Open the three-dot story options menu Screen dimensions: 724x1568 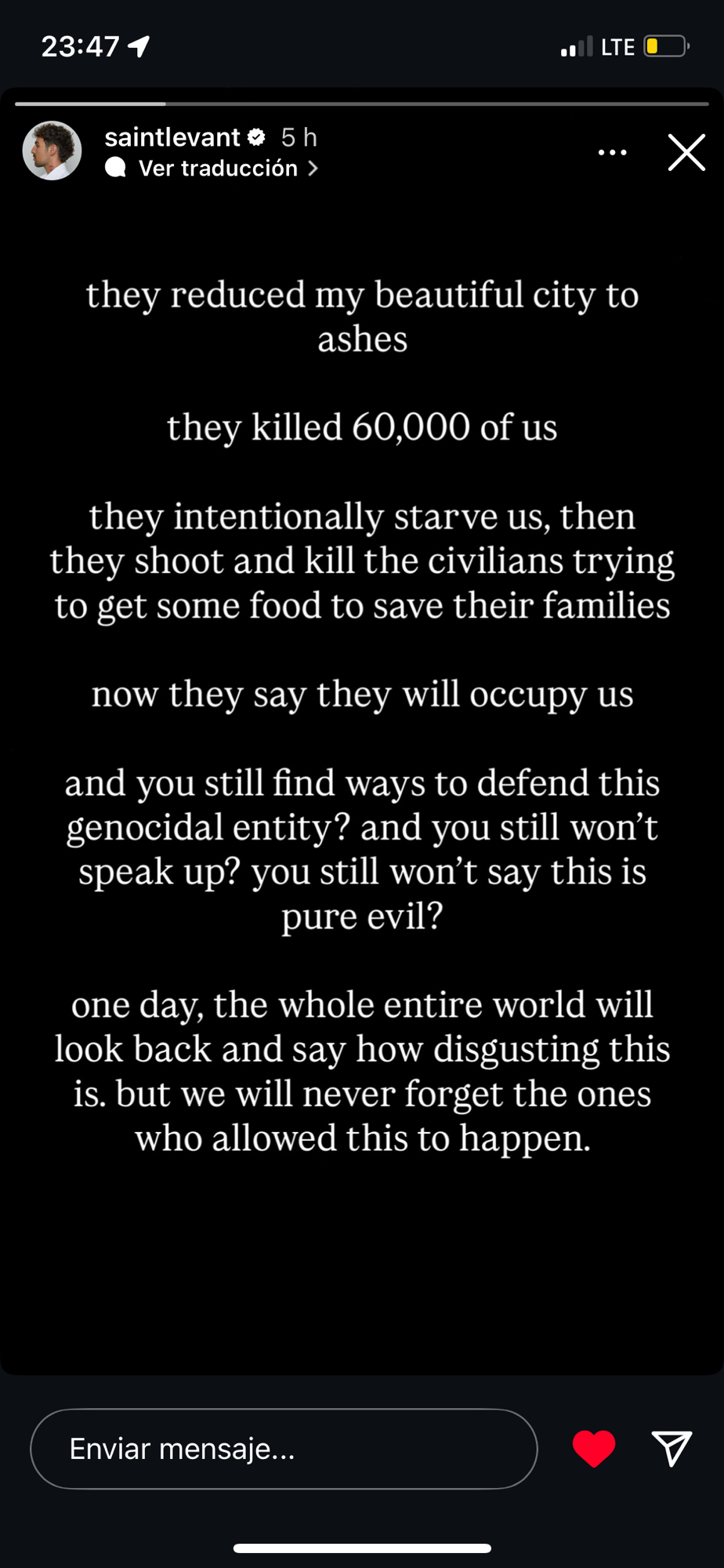612,152
